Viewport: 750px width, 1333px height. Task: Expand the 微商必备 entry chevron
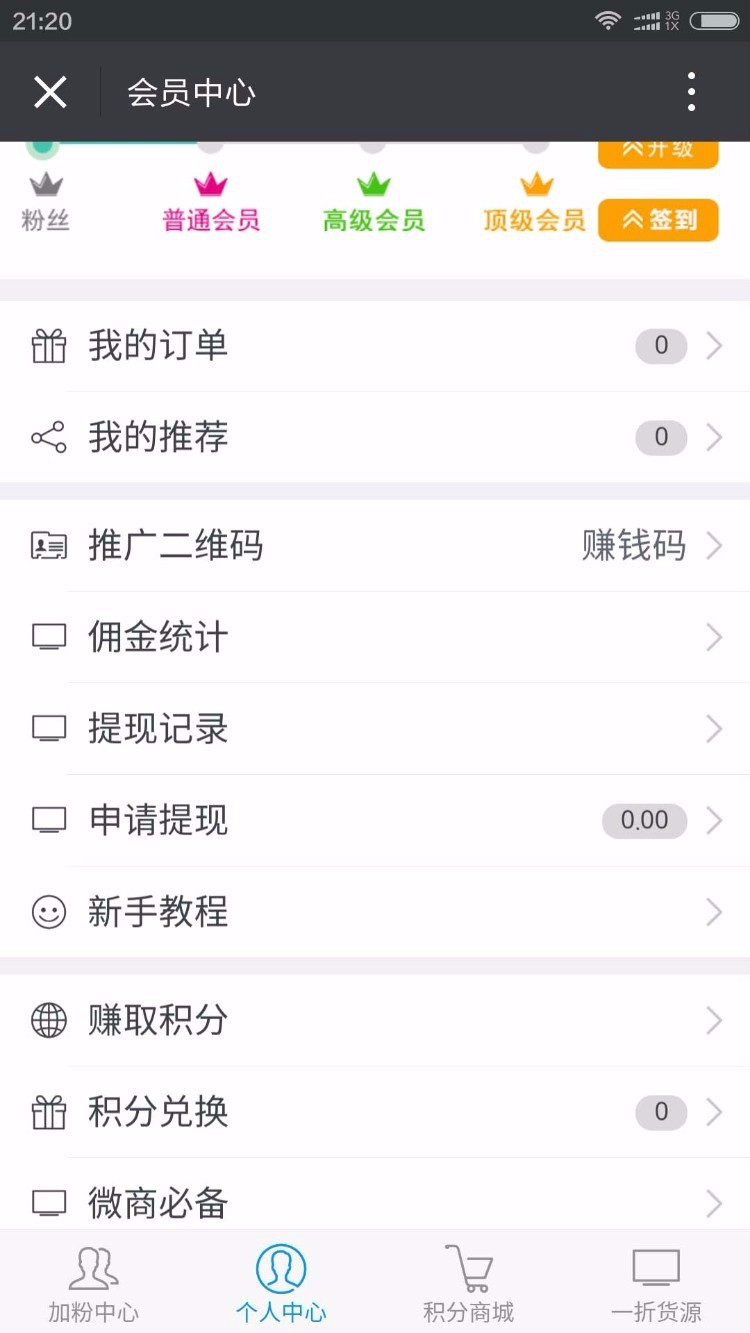coord(712,1203)
